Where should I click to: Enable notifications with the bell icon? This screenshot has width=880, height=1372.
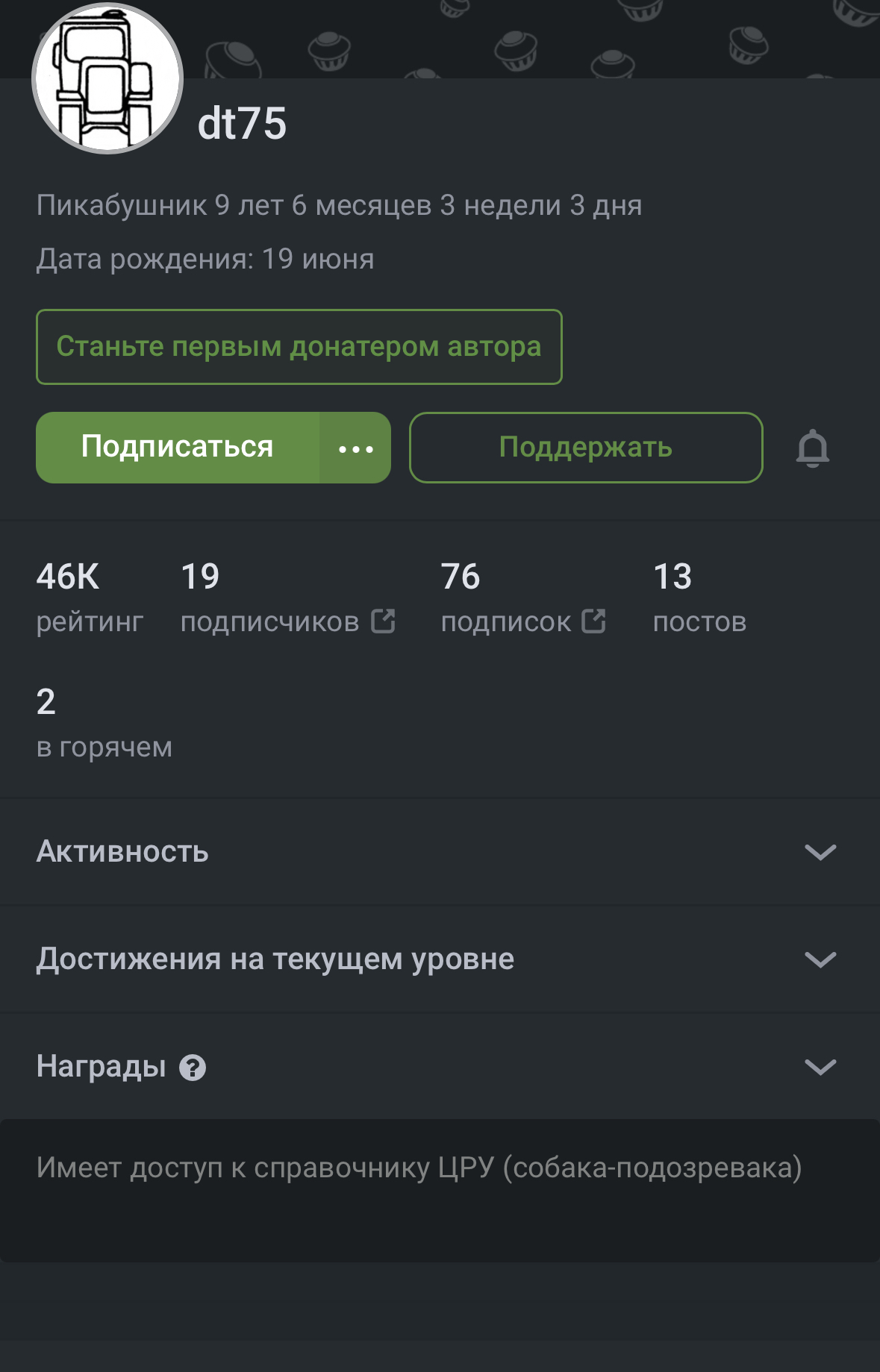[x=812, y=448]
